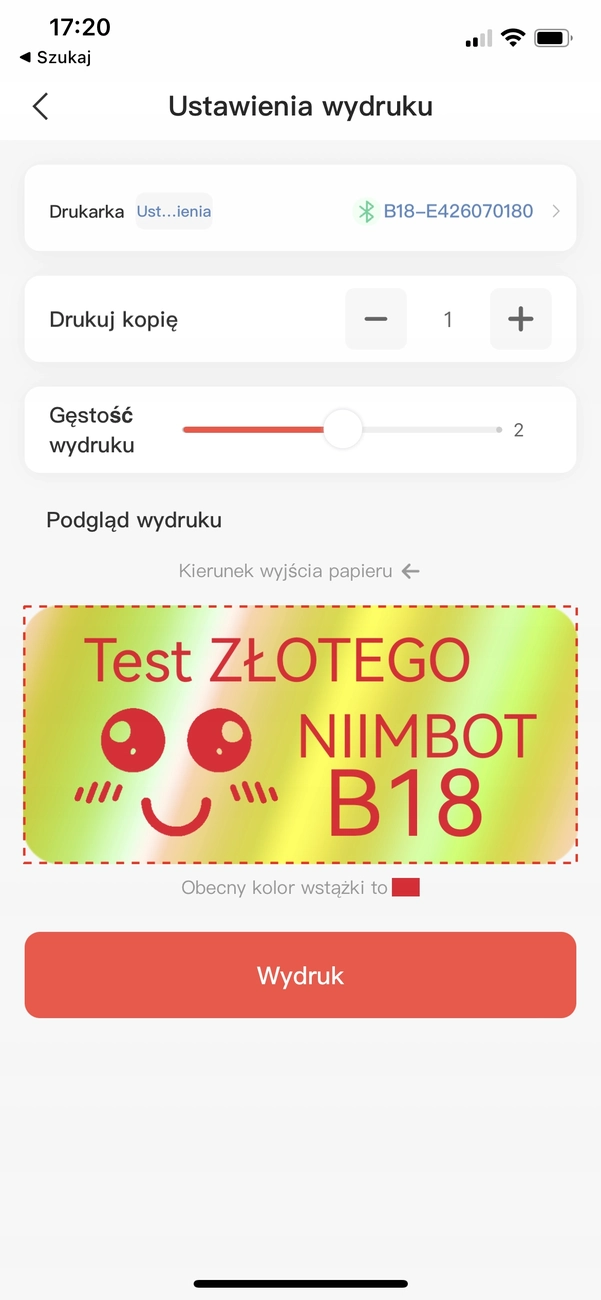Return to Szukaj via status bar link
The width and height of the screenshot is (601, 1300).
pyautogui.click(x=56, y=58)
